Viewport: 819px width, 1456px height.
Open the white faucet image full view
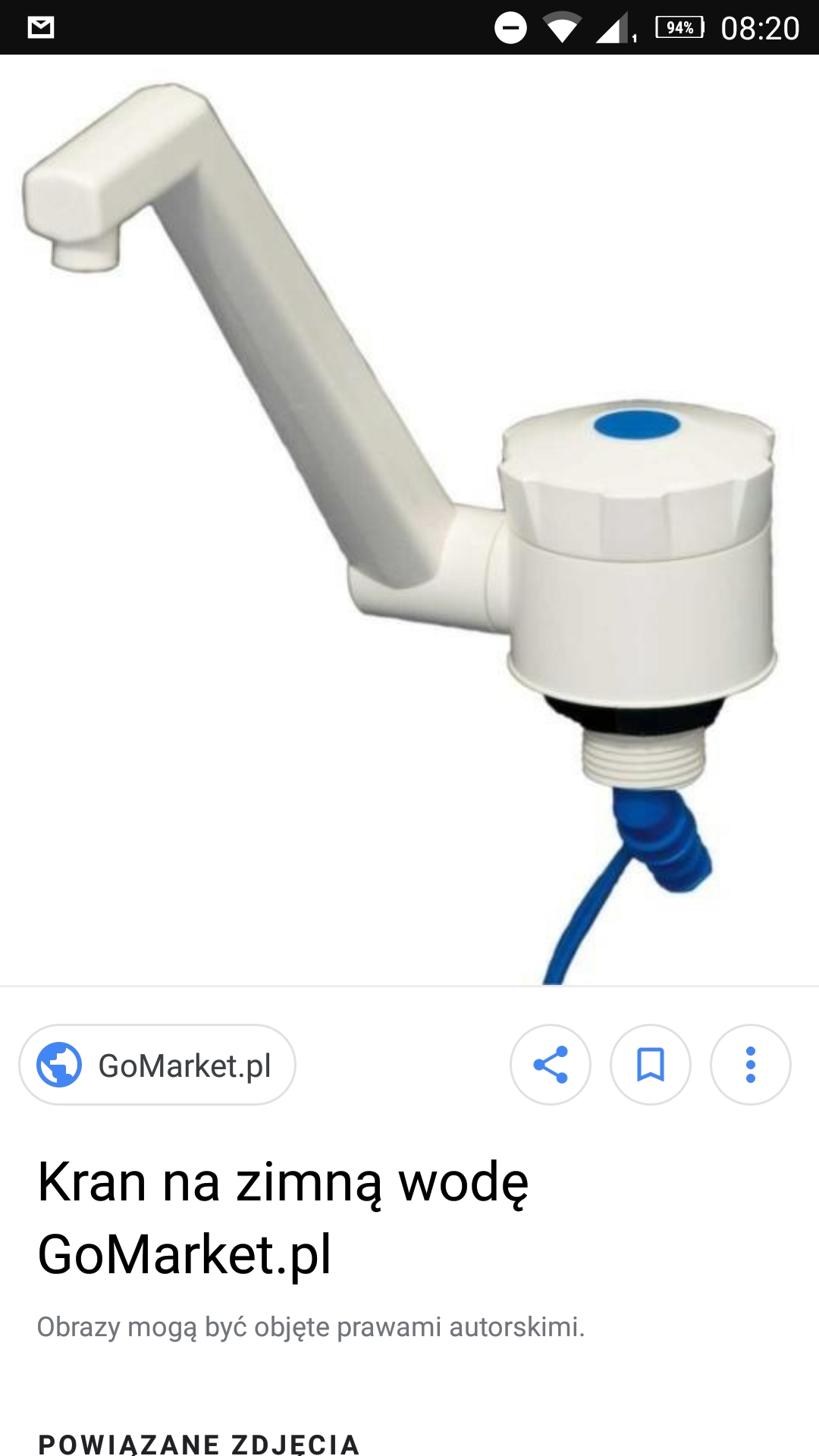point(409,520)
